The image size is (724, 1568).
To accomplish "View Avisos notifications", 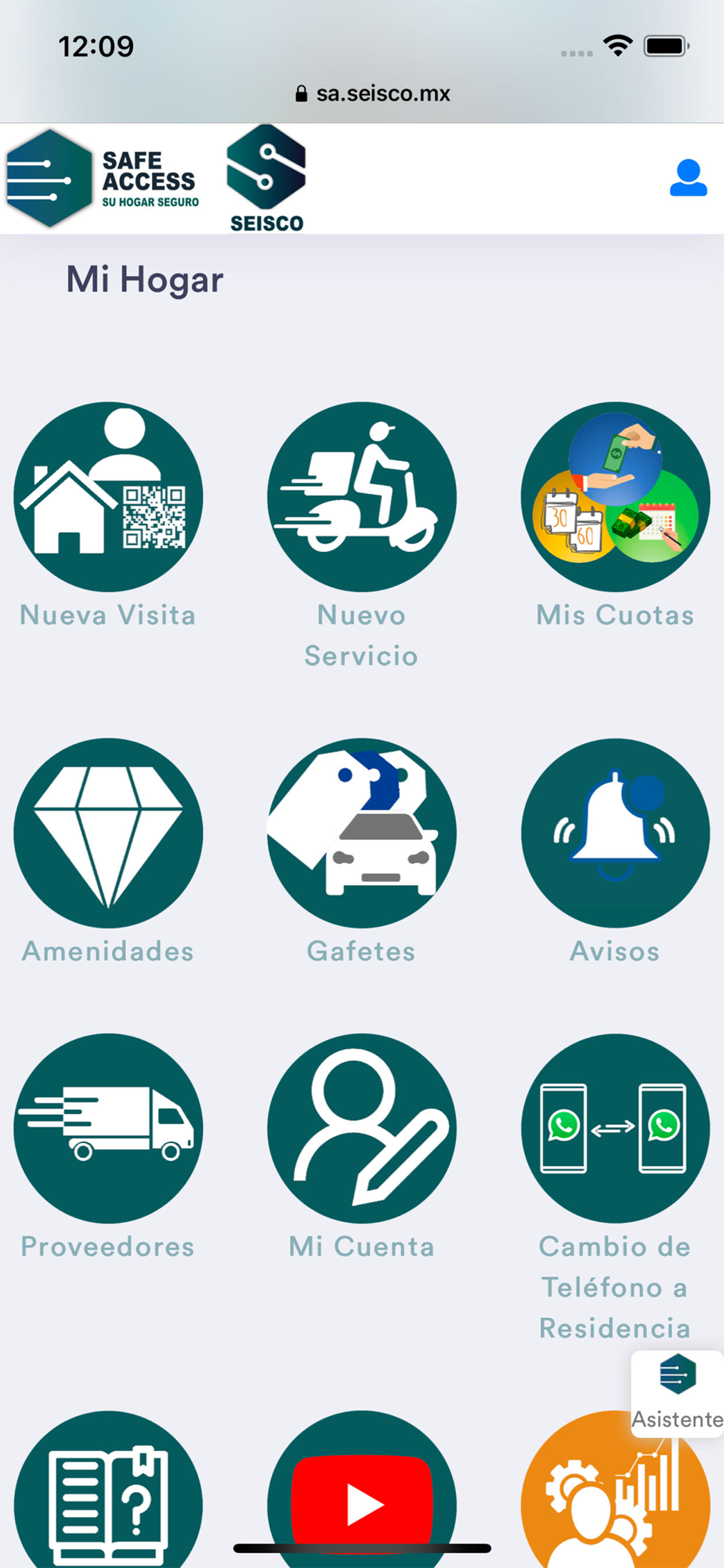I will click(615, 833).
